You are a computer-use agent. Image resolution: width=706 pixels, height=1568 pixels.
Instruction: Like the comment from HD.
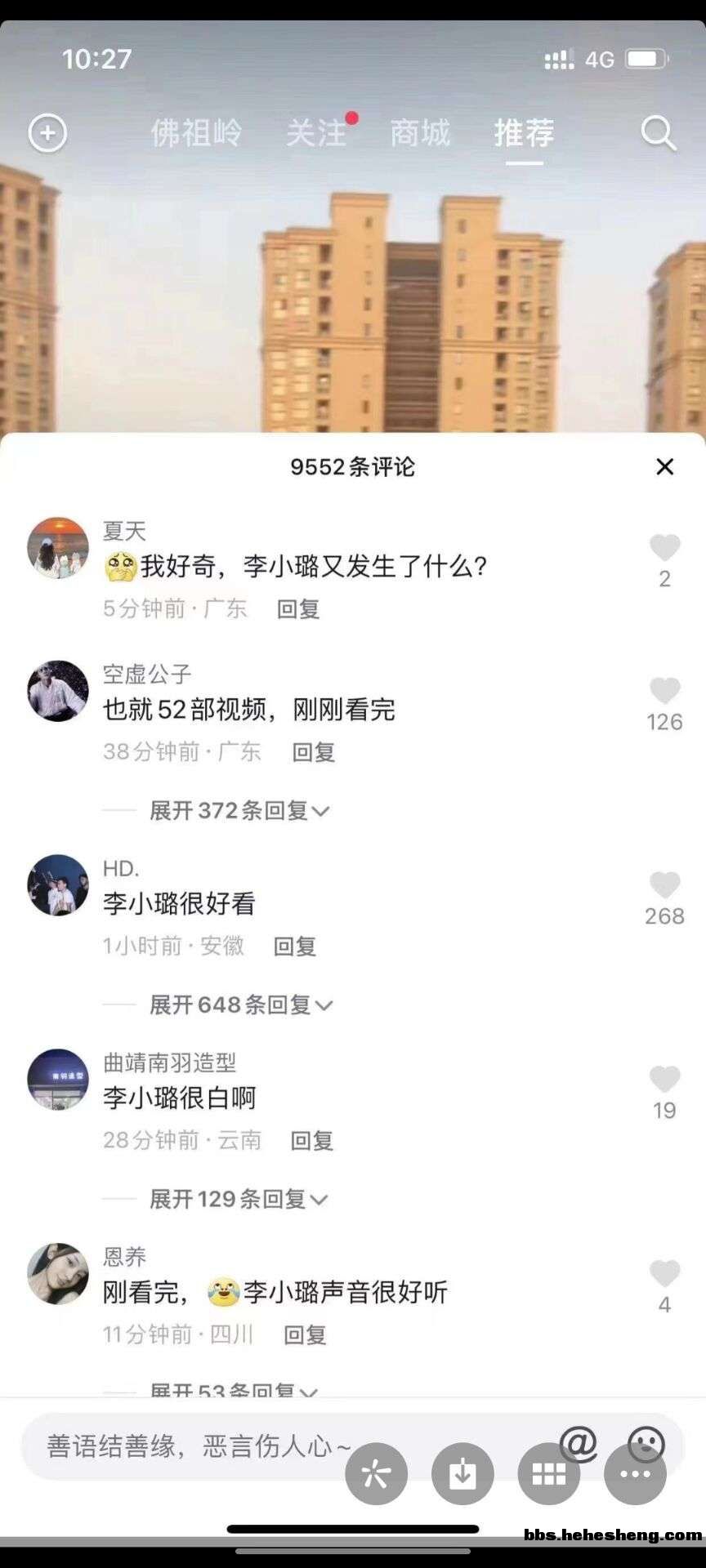(x=664, y=885)
